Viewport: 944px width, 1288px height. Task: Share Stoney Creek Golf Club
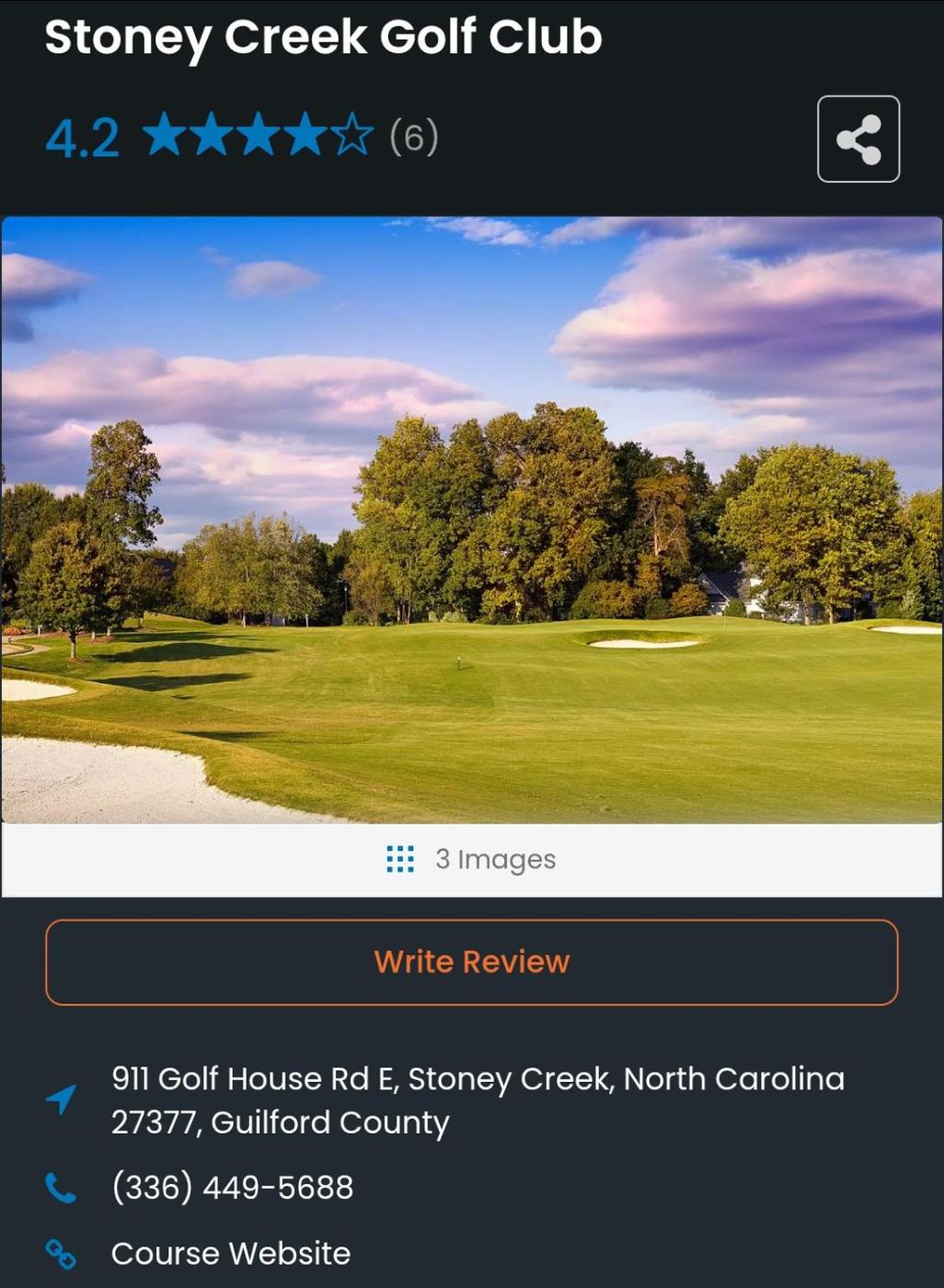(x=858, y=139)
